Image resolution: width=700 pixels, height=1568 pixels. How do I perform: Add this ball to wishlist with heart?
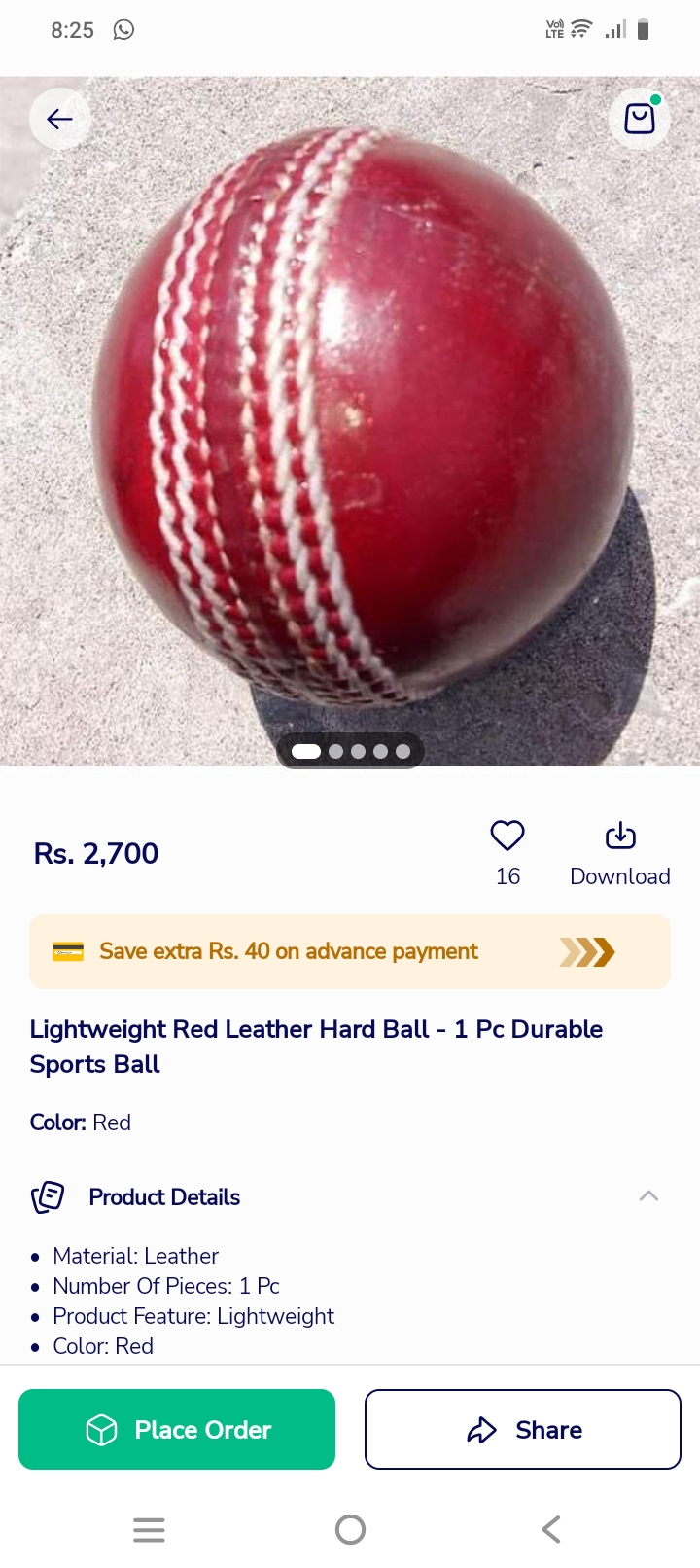click(507, 836)
